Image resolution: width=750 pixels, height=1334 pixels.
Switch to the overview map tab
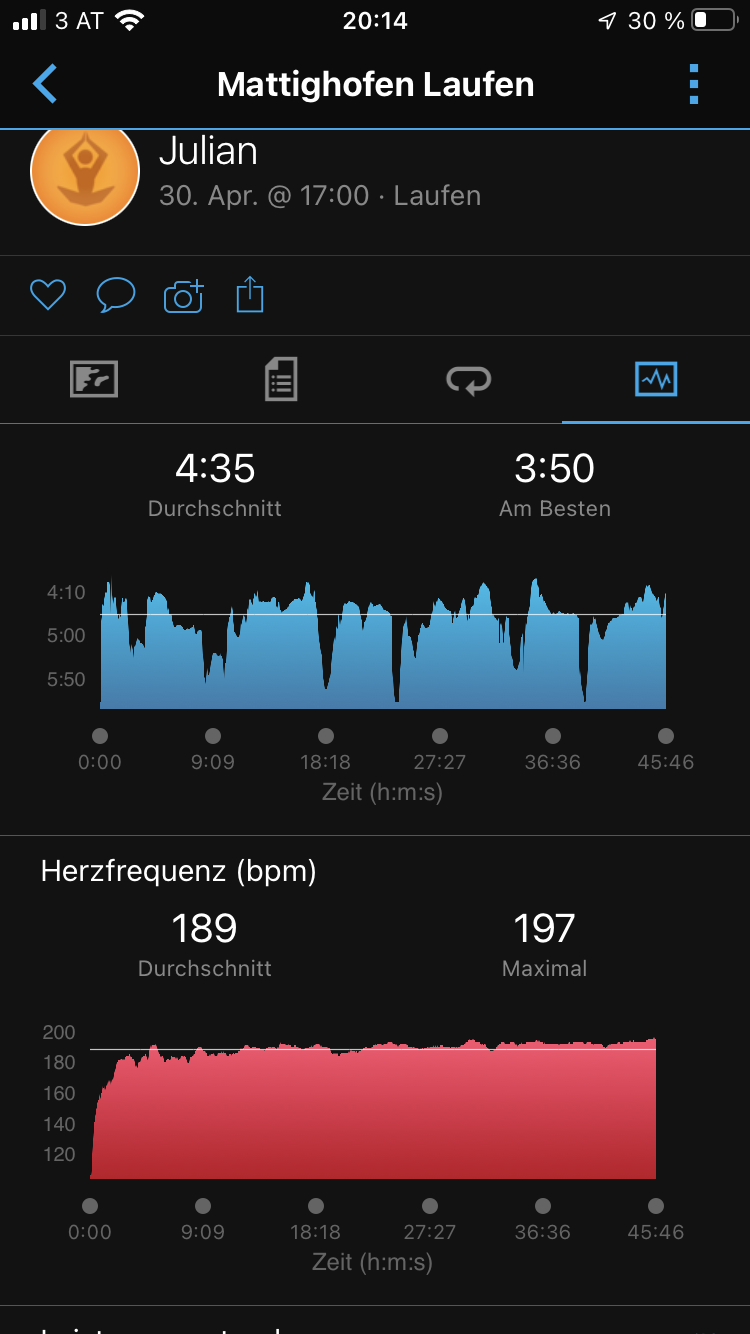click(x=94, y=379)
